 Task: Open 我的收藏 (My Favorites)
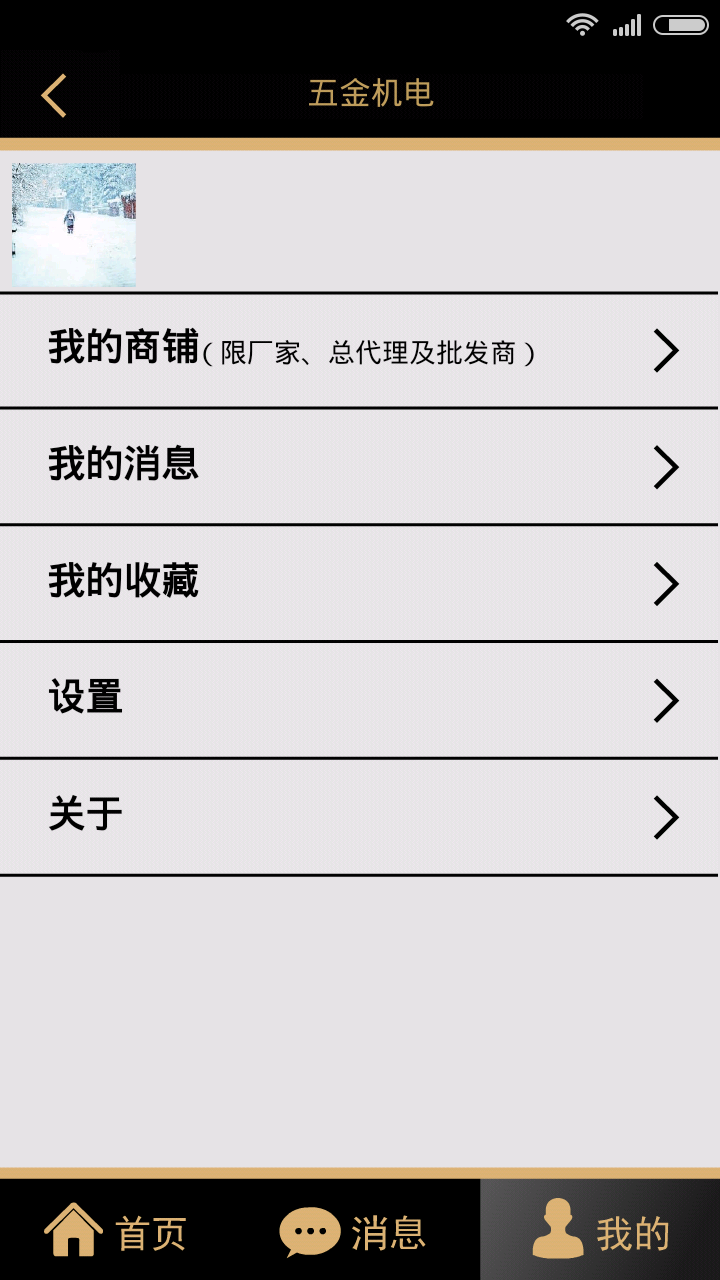point(359,583)
